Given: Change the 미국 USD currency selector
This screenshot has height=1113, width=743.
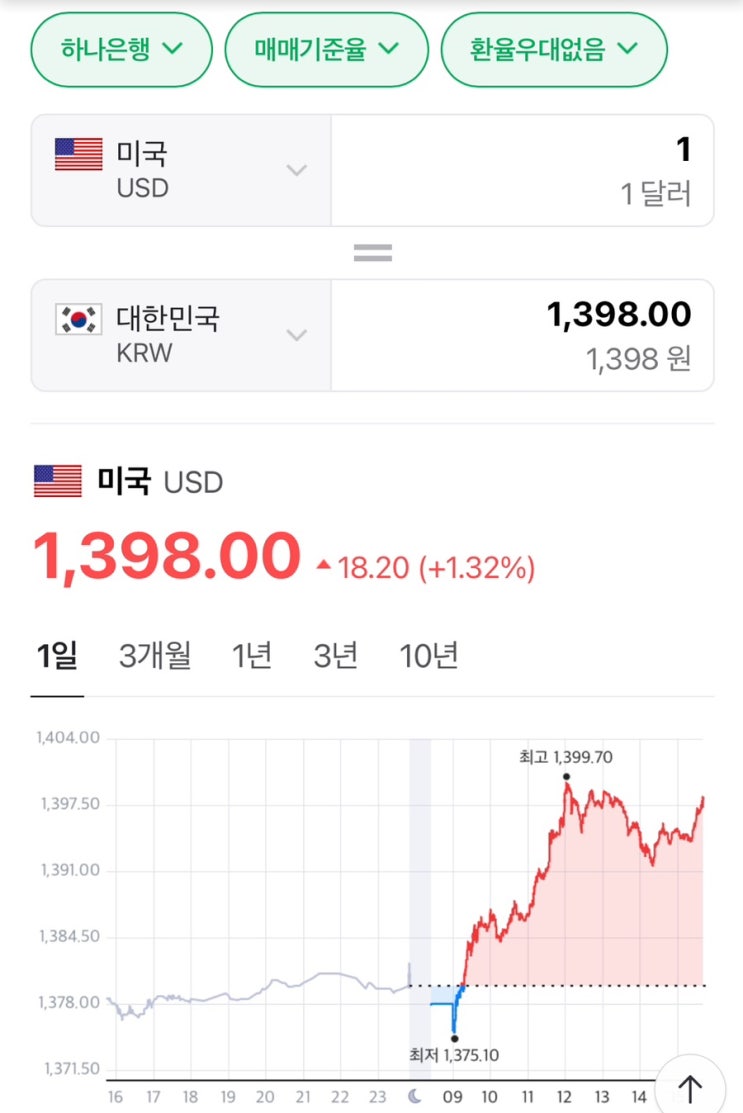Looking at the screenshot, I should tap(181, 170).
